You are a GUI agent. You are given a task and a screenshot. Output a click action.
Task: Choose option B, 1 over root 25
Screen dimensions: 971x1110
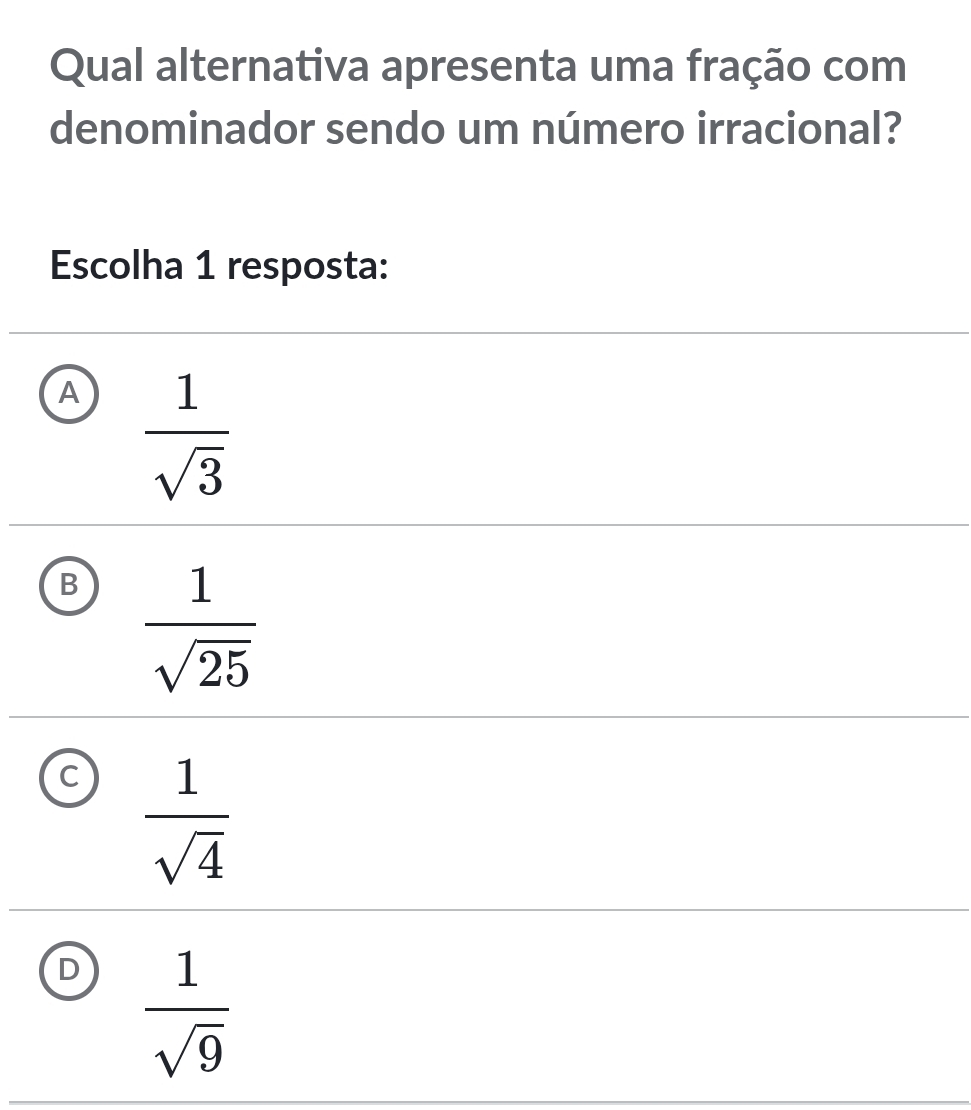point(69,587)
